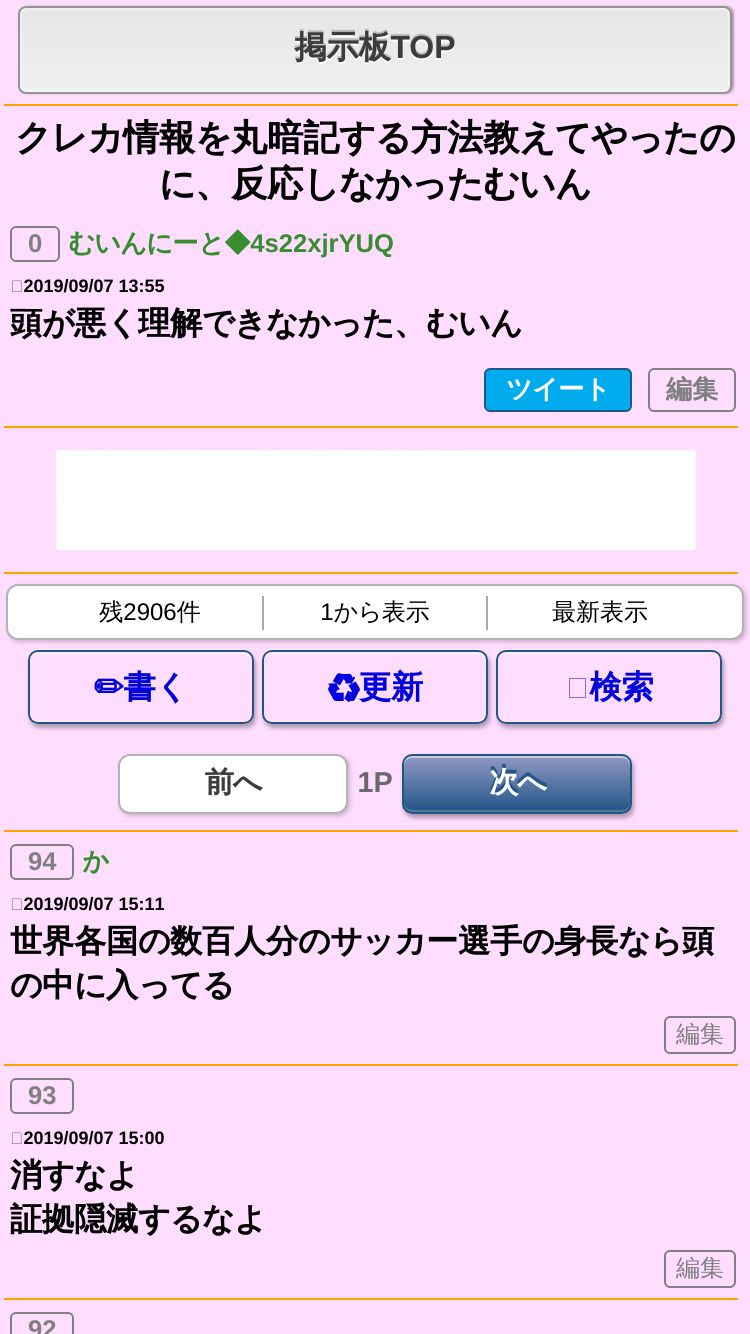Screen dimensions: 750x1334
Task: Tap post number 94
Action: tap(42, 862)
